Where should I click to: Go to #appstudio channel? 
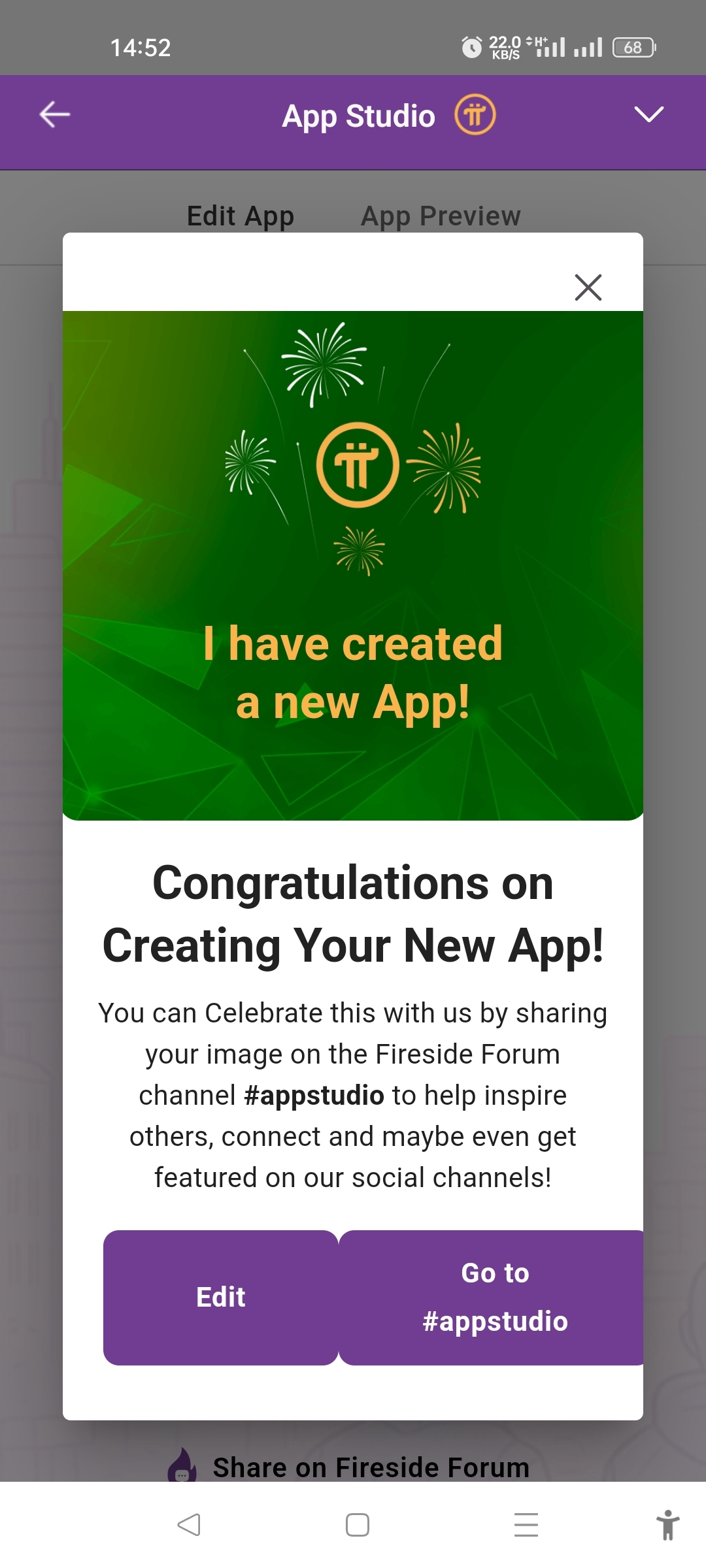[x=494, y=1298]
